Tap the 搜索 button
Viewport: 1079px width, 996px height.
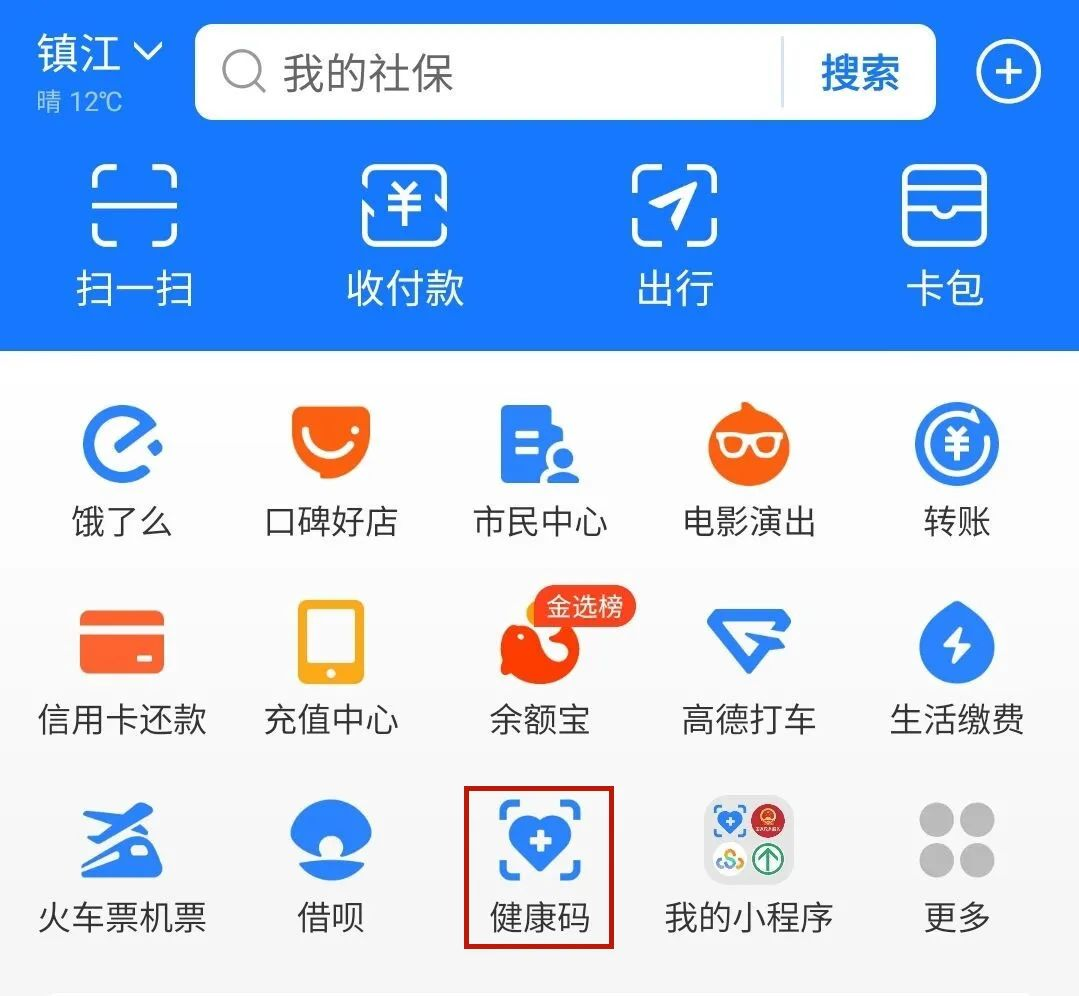[x=859, y=74]
